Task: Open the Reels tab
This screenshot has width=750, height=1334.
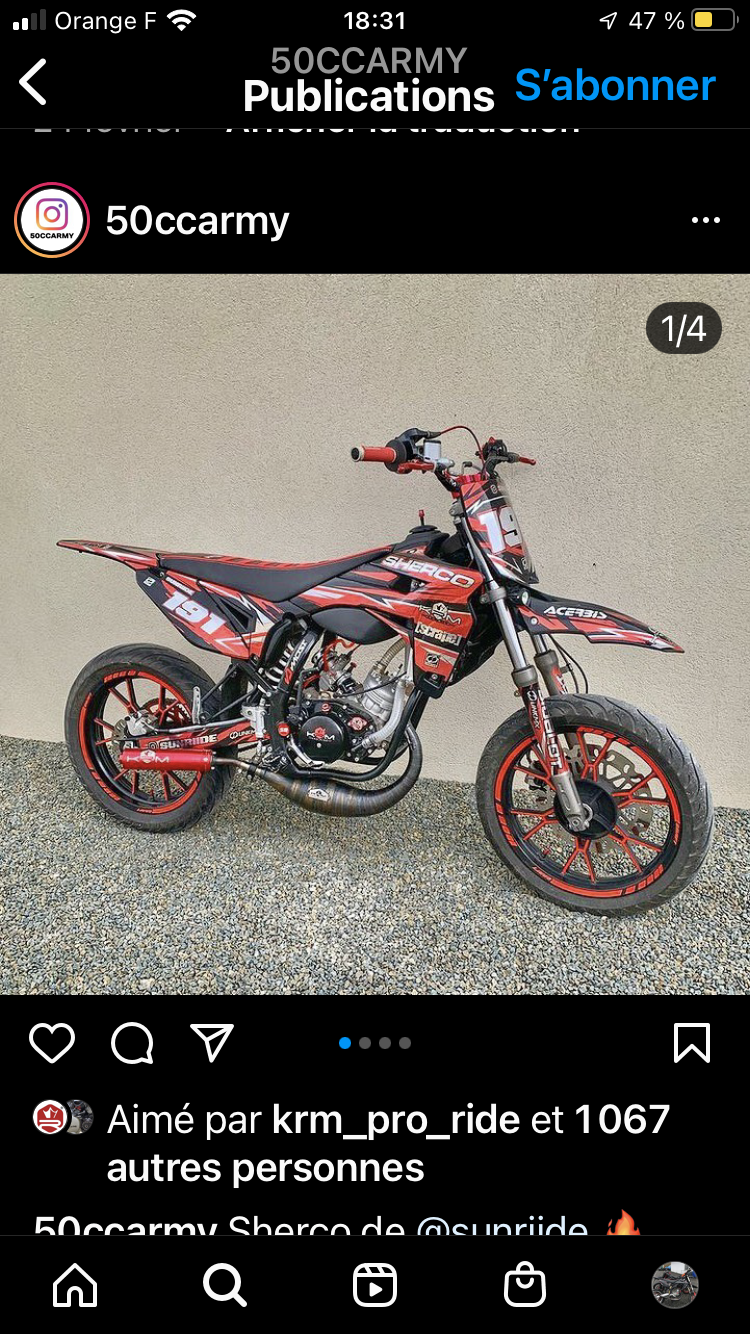Action: tap(375, 1285)
